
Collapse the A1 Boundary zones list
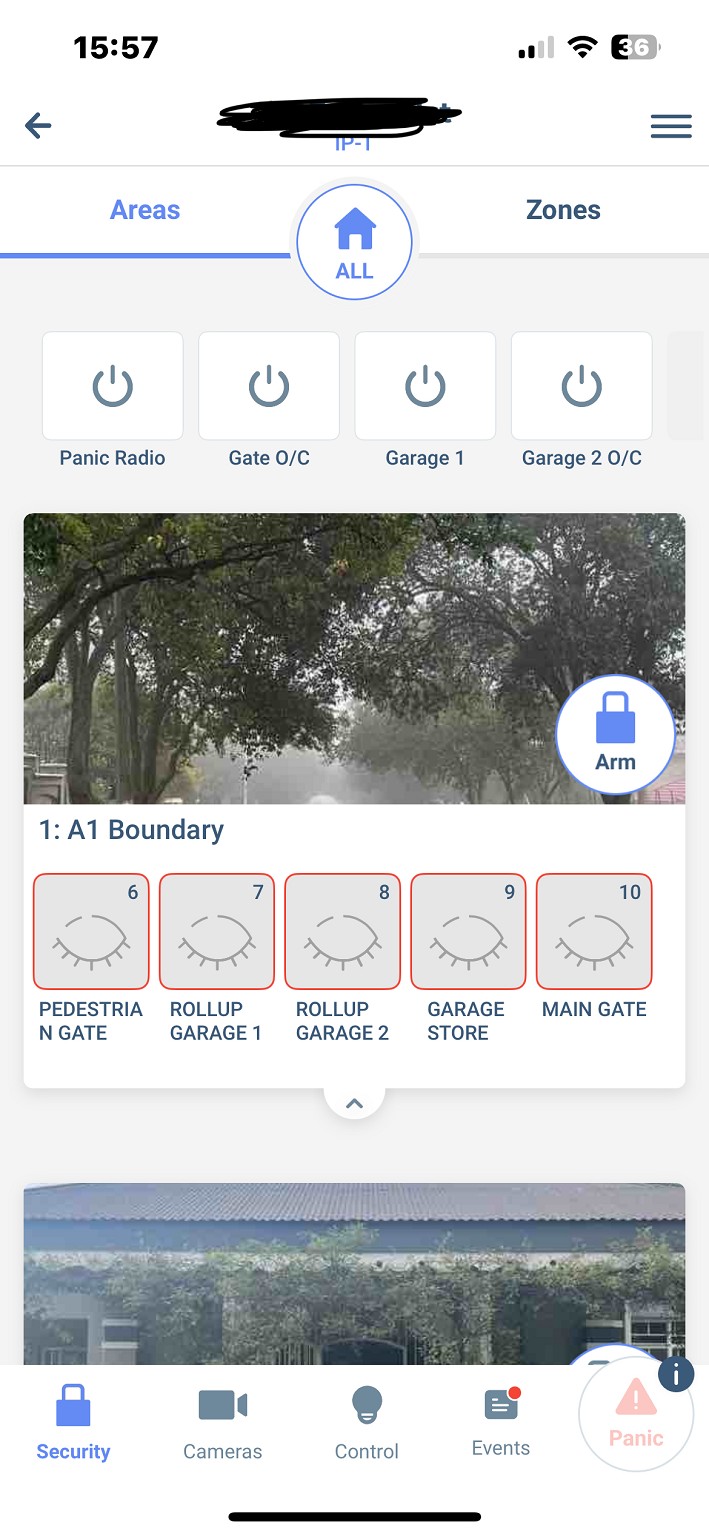[354, 1103]
